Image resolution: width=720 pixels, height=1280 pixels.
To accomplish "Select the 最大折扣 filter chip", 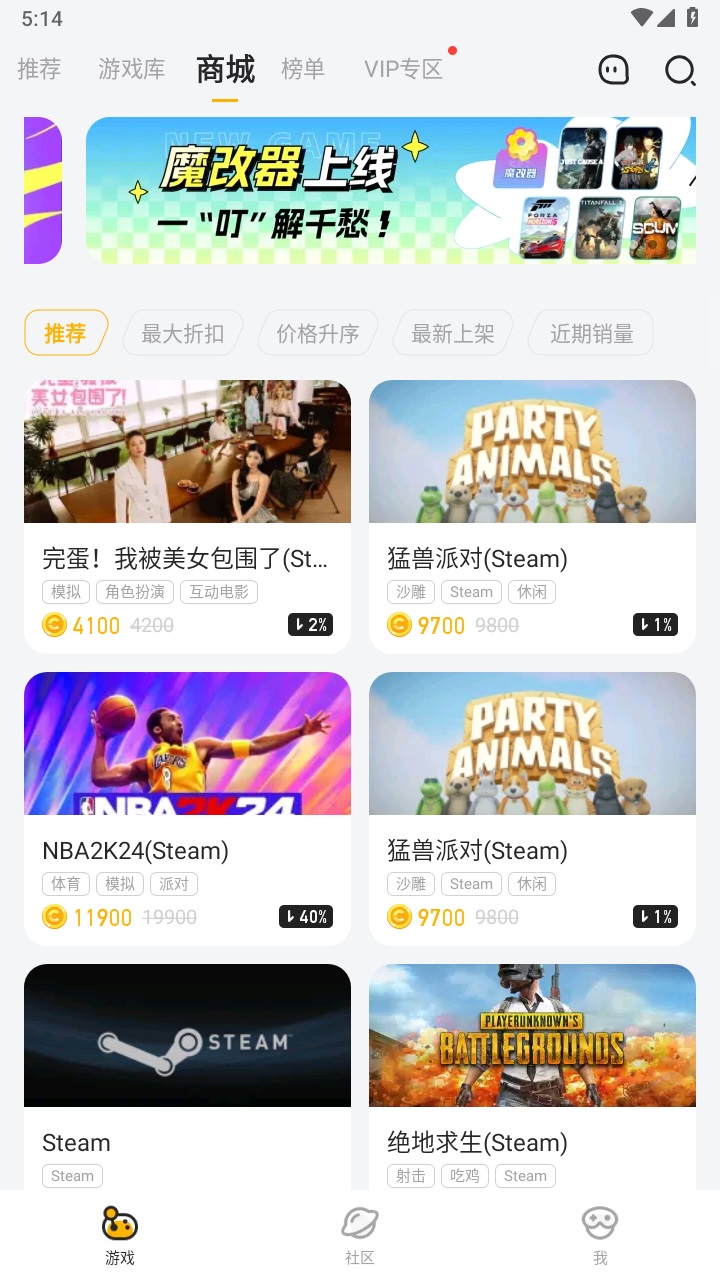I will 182,332.
